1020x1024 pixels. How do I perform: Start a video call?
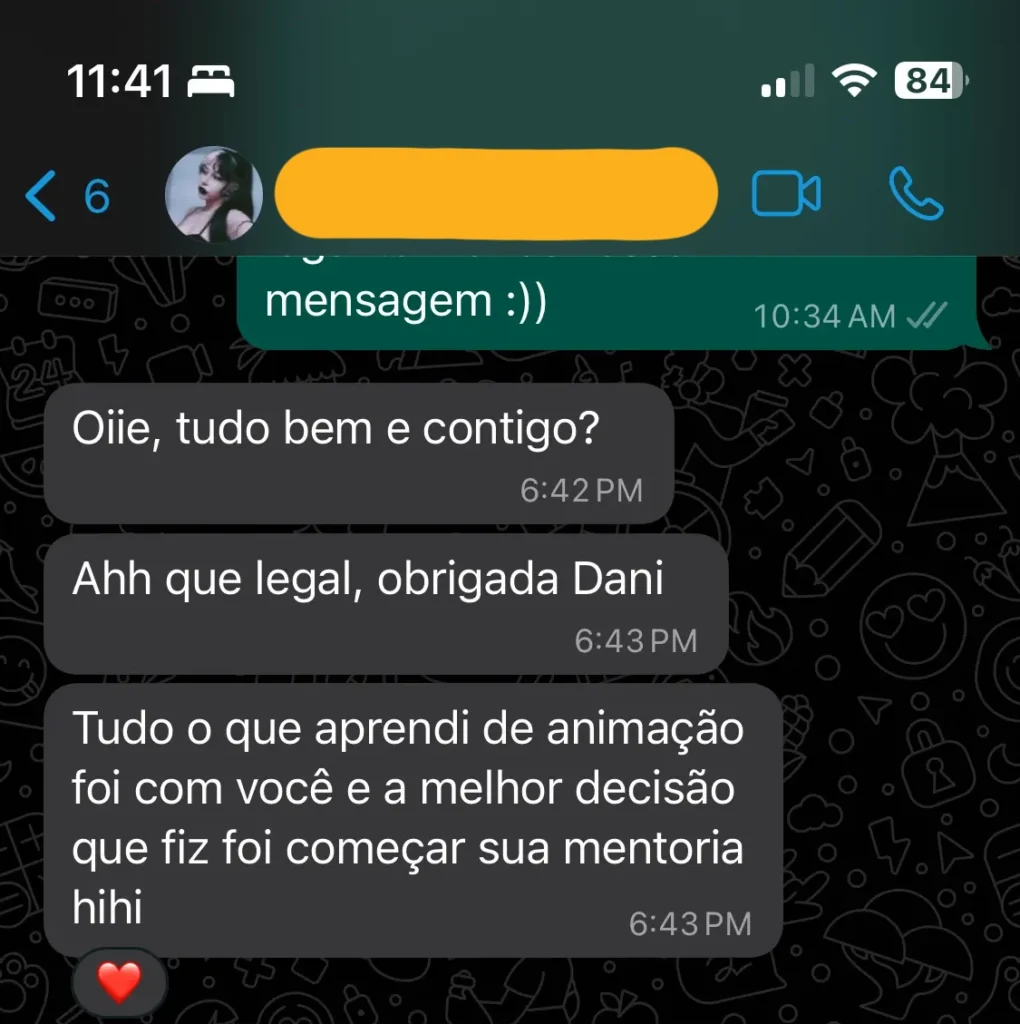(x=786, y=194)
